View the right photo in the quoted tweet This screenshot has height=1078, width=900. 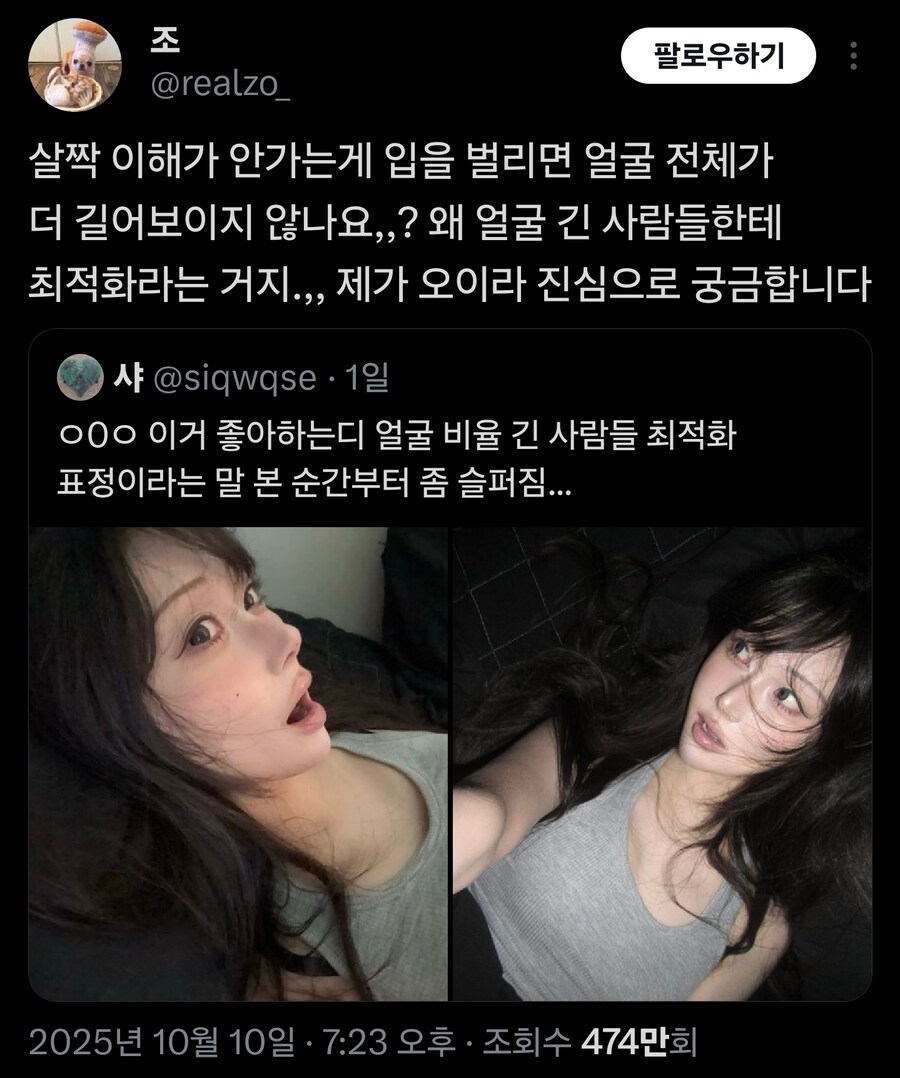click(x=662, y=763)
